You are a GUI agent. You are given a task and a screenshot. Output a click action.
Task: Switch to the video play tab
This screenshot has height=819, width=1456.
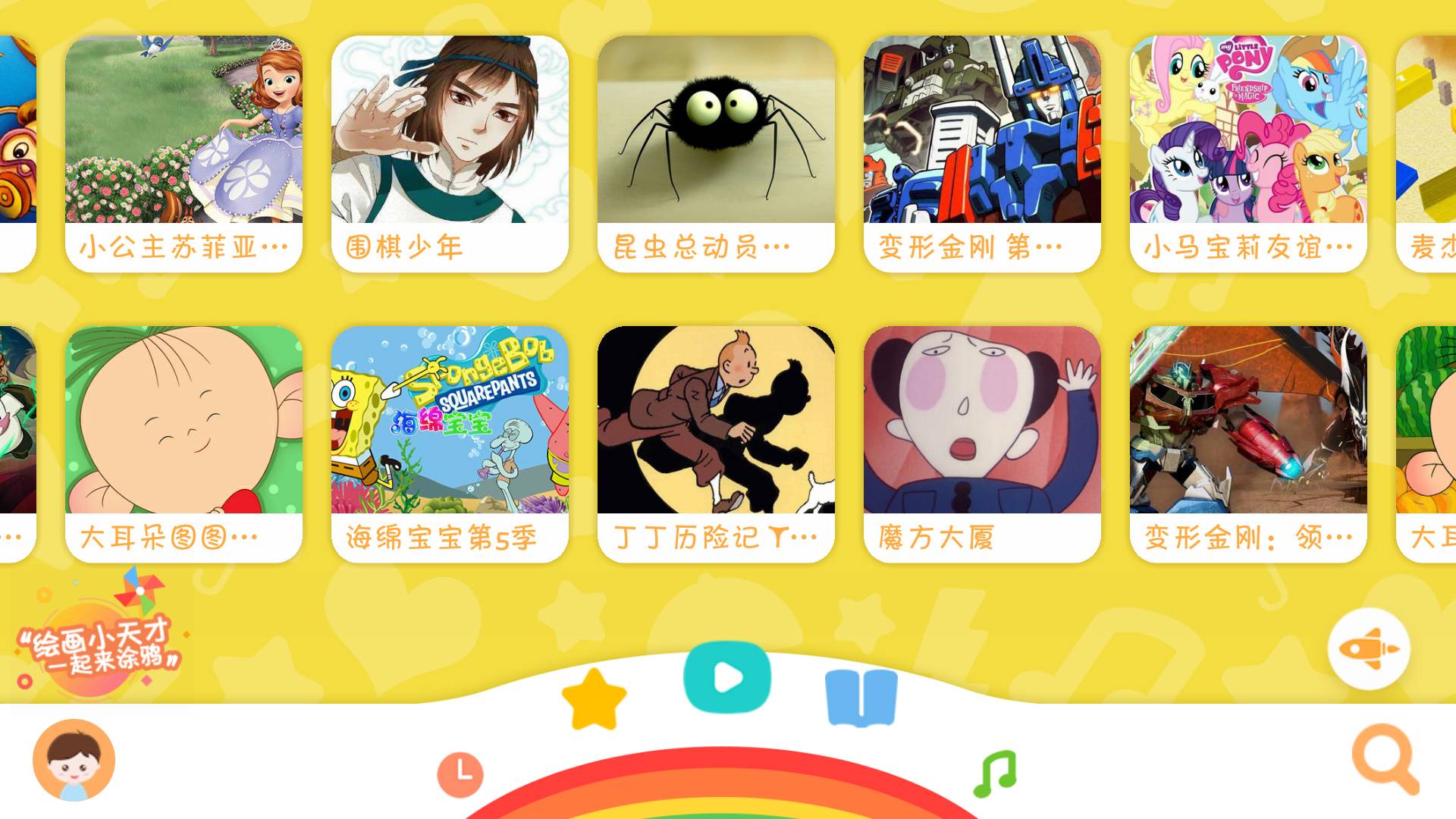click(726, 677)
